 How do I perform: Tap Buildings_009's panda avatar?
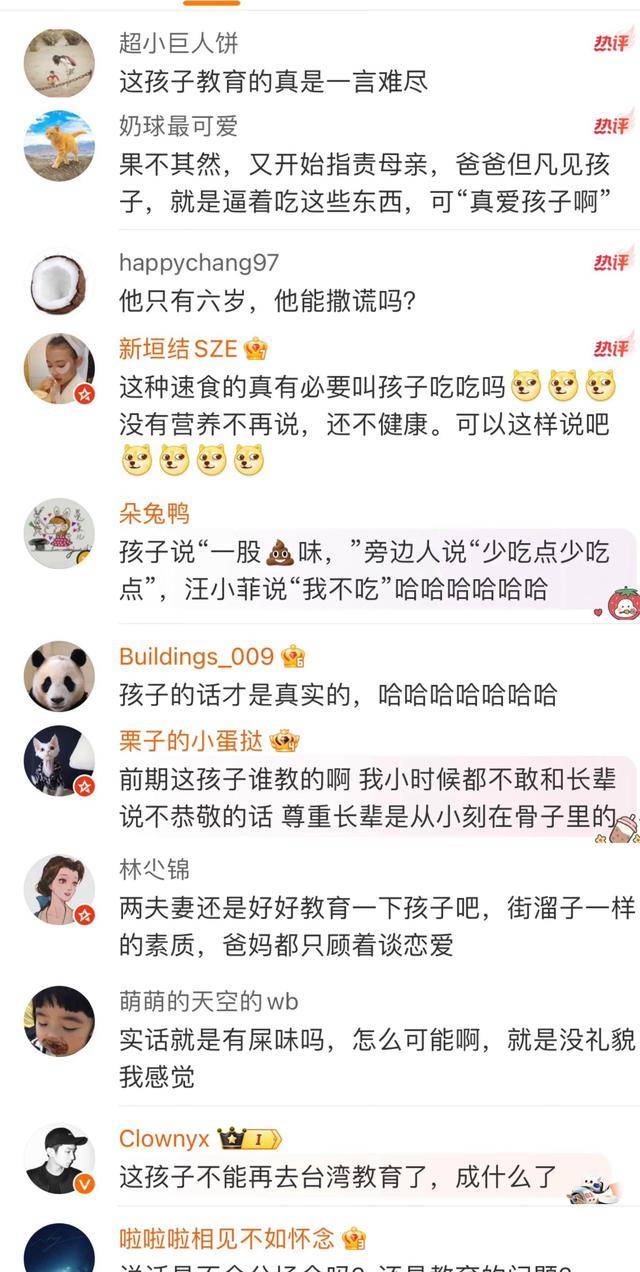[x=59, y=676]
